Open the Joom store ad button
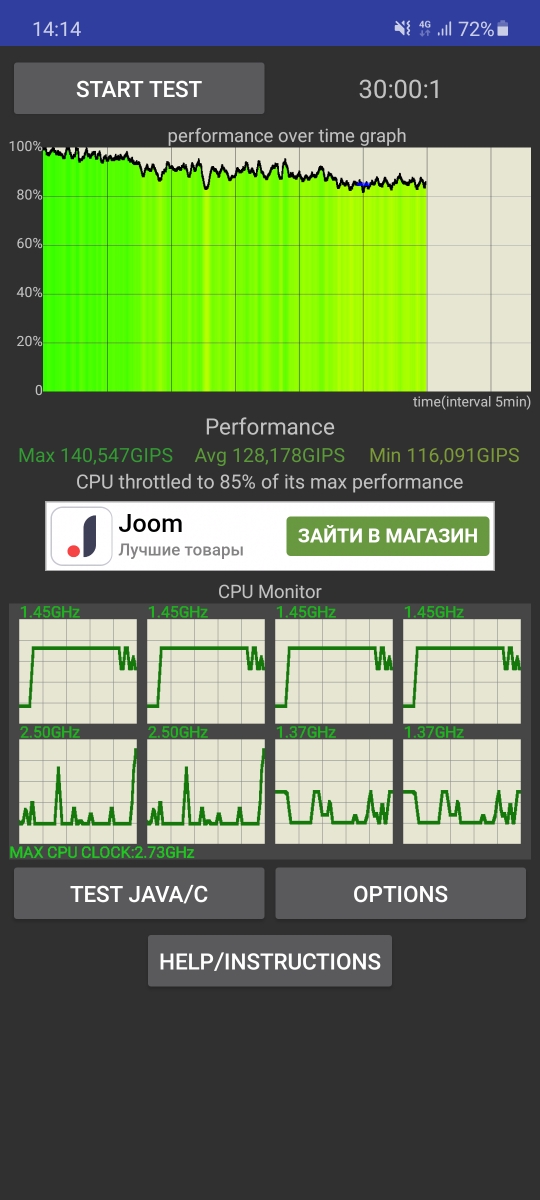Image resolution: width=540 pixels, height=1200 pixels. coord(388,536)
